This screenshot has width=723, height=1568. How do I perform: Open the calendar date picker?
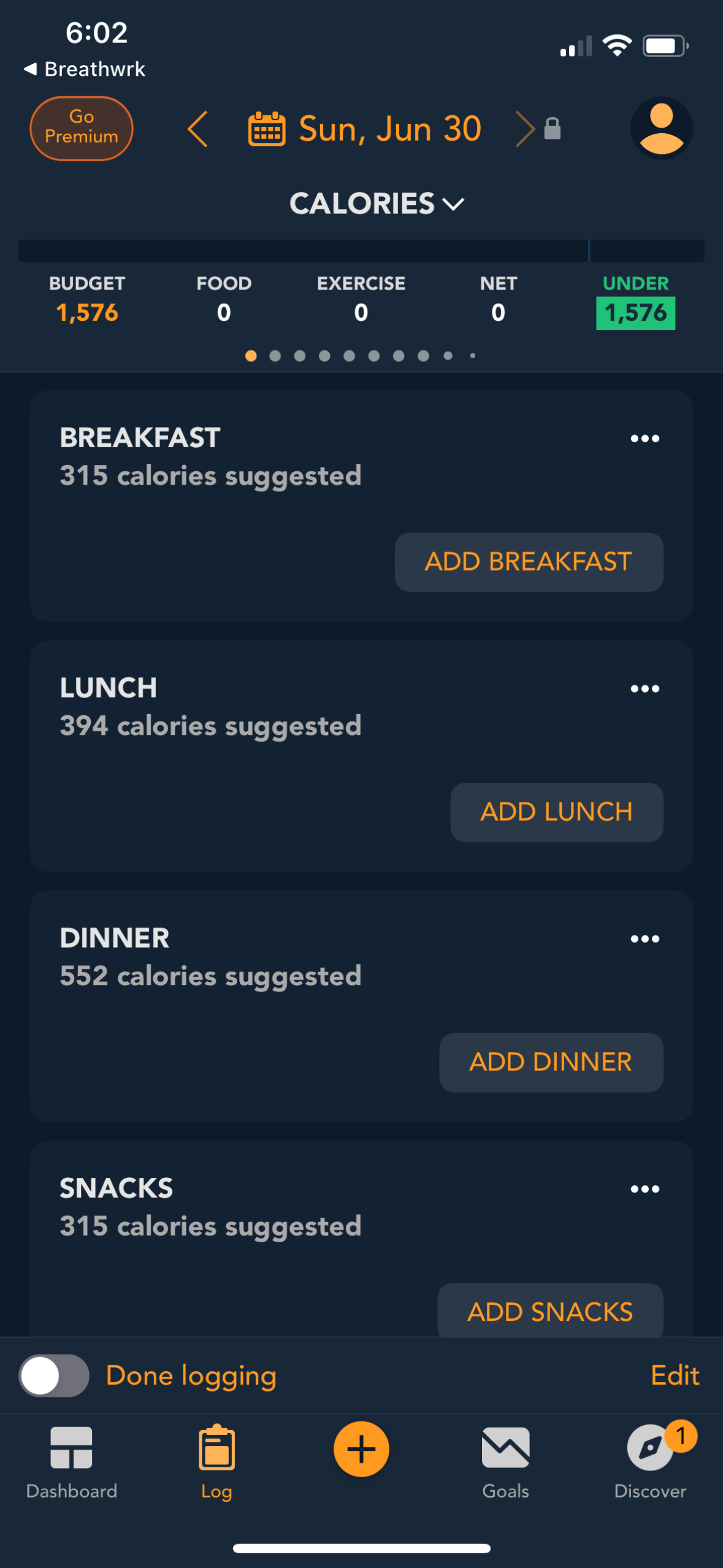coord(267,129)
